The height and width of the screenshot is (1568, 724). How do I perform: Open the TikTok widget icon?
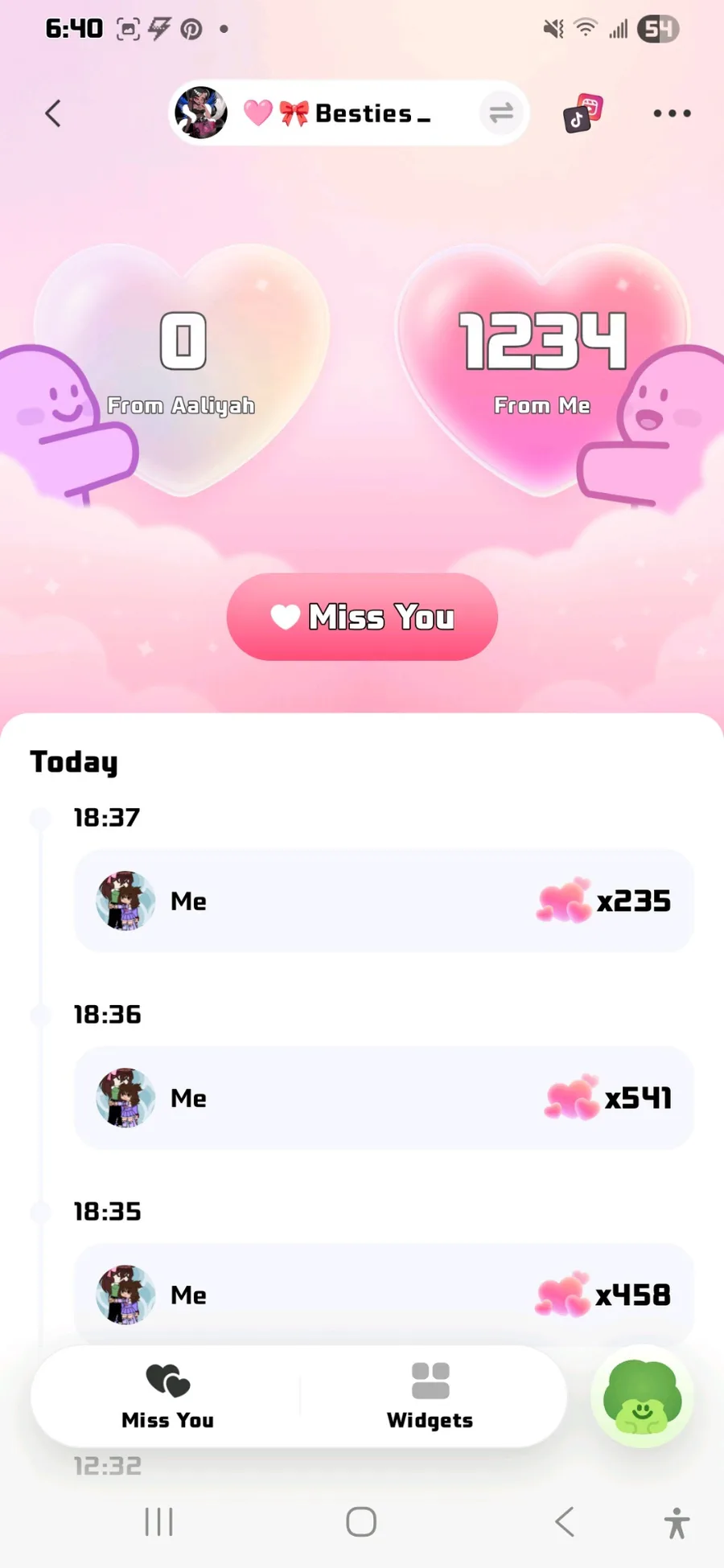point(583,113)
